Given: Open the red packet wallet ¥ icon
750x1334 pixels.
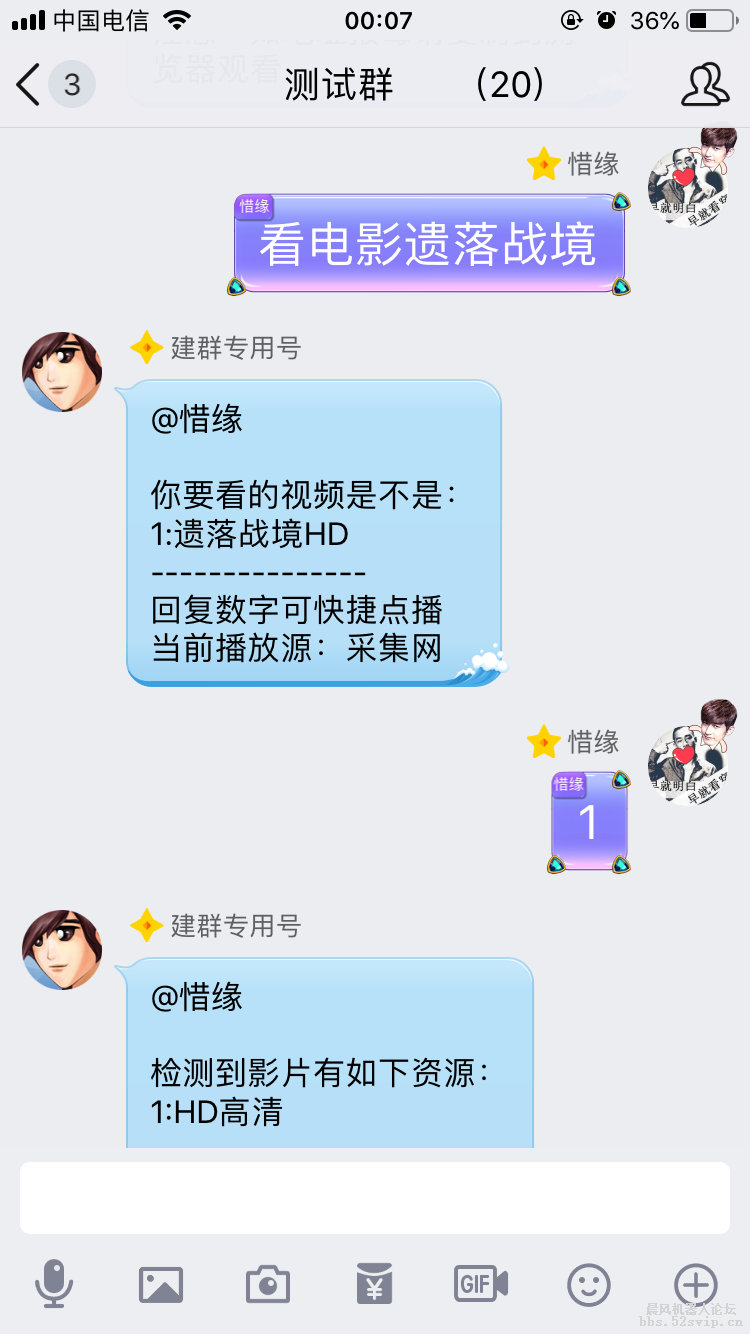Looking at the screenshot, I should [374, 1285].
